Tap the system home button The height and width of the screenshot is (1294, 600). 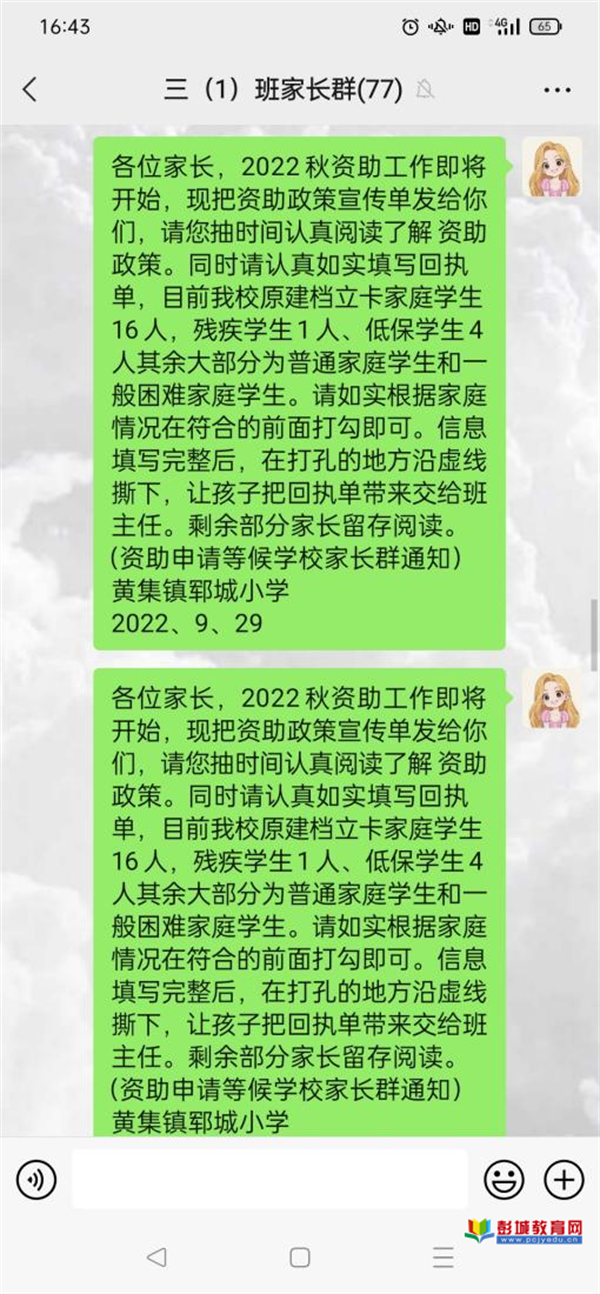tap(300, 1257)
